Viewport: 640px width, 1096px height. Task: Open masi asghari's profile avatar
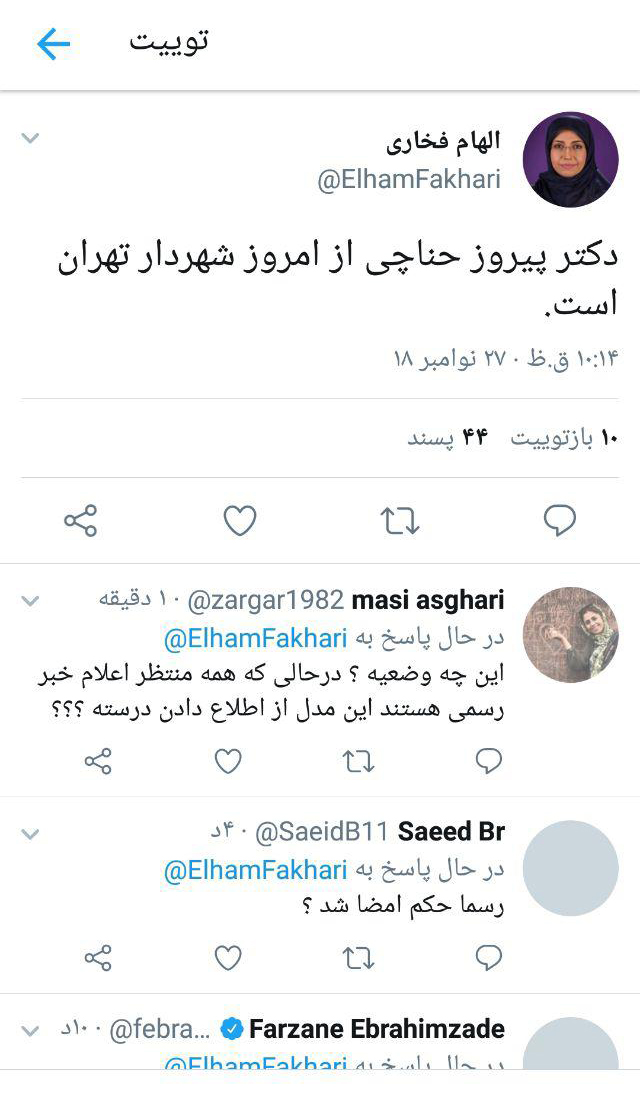click(570, 634)
